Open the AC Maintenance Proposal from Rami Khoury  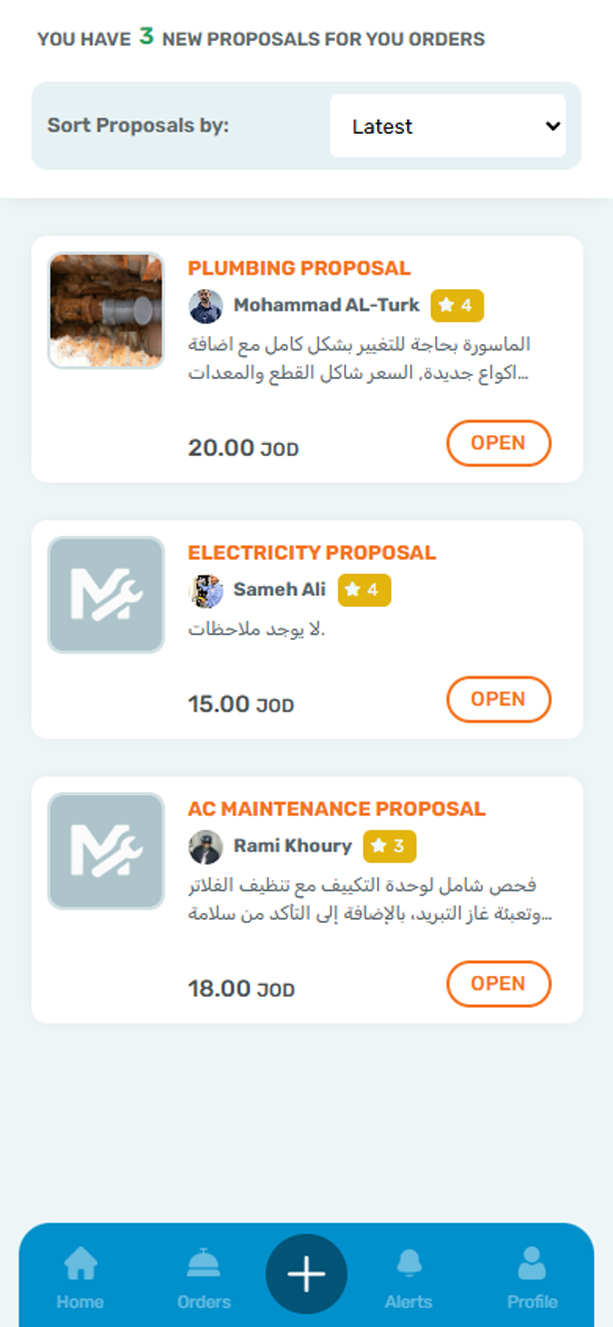pos(498,984)
